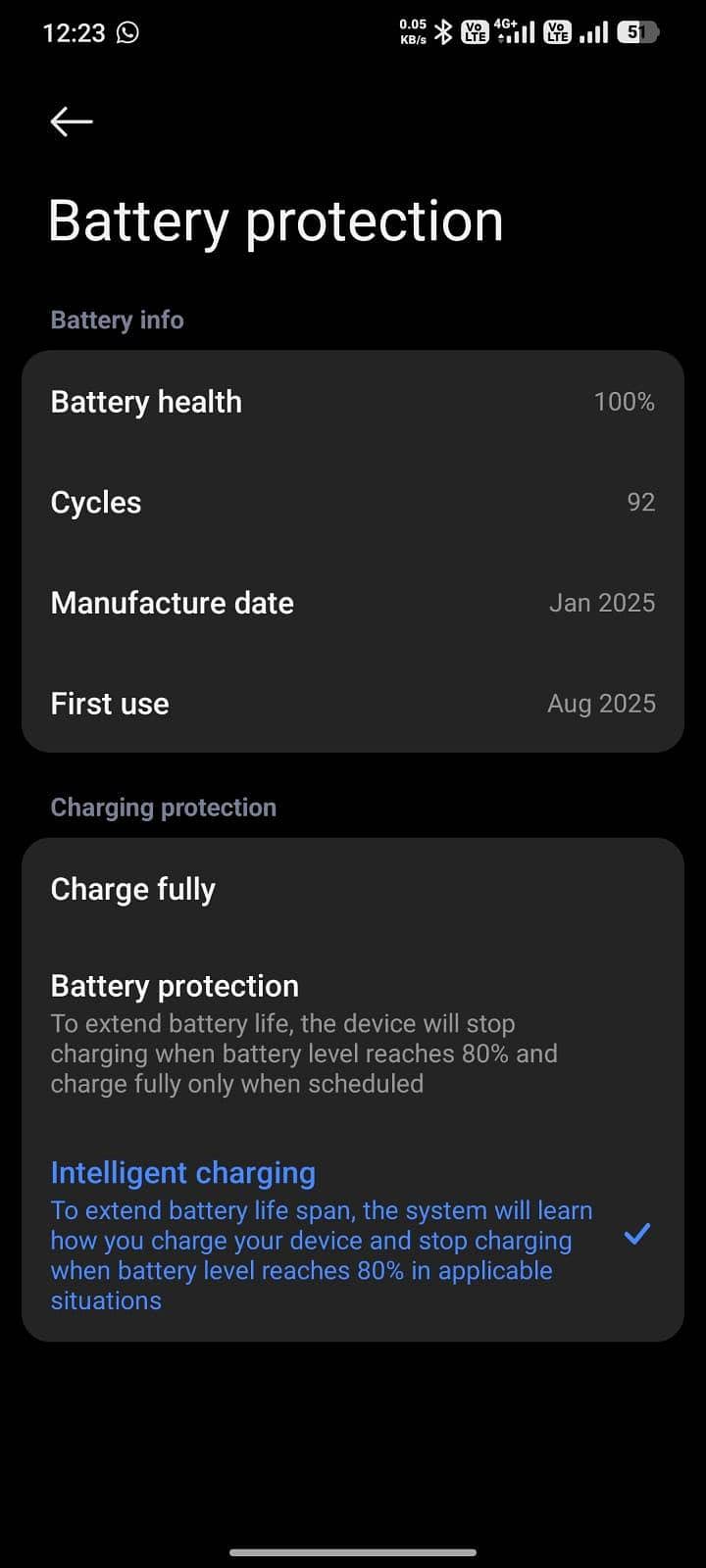Viewport: 706px width, 1568px height.
Task: Tap the second VoLTE indicator icon
Action: [556, 31]
